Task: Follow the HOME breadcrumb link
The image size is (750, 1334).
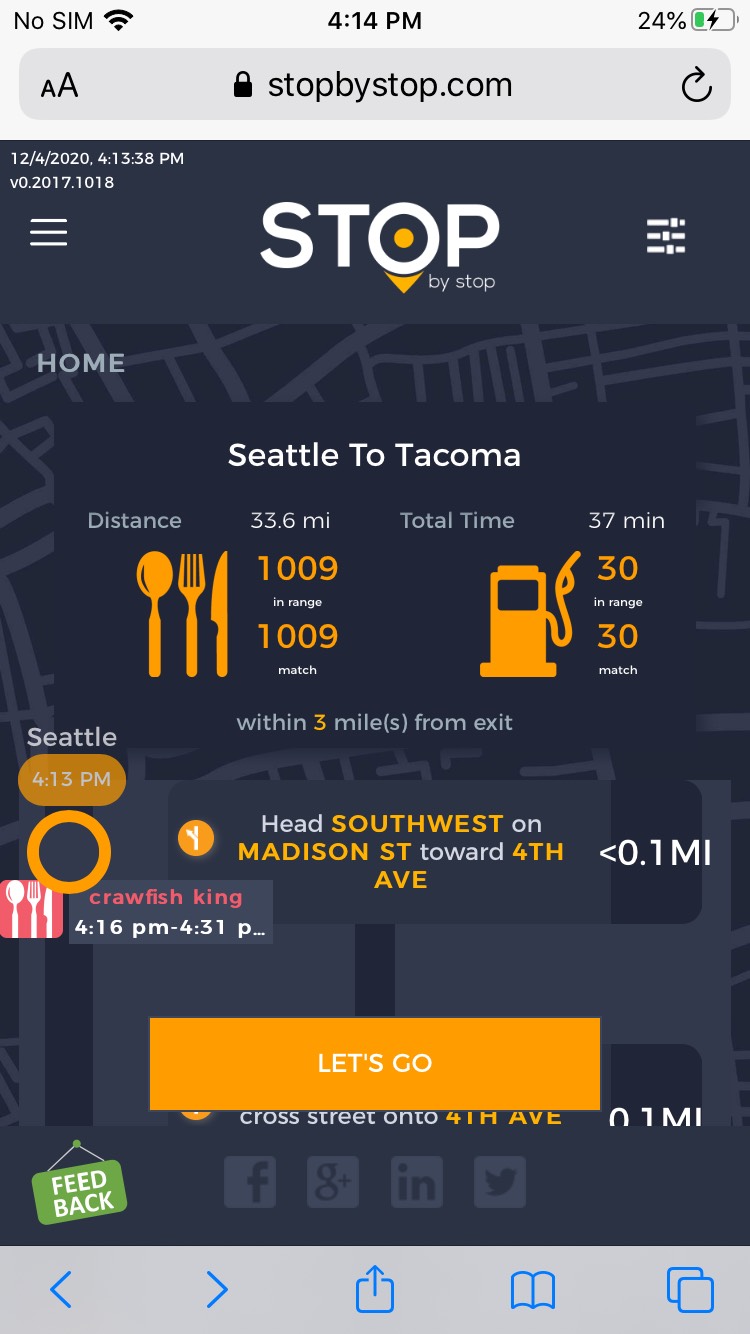Action: pyautogui.click(x=81, y=363)
